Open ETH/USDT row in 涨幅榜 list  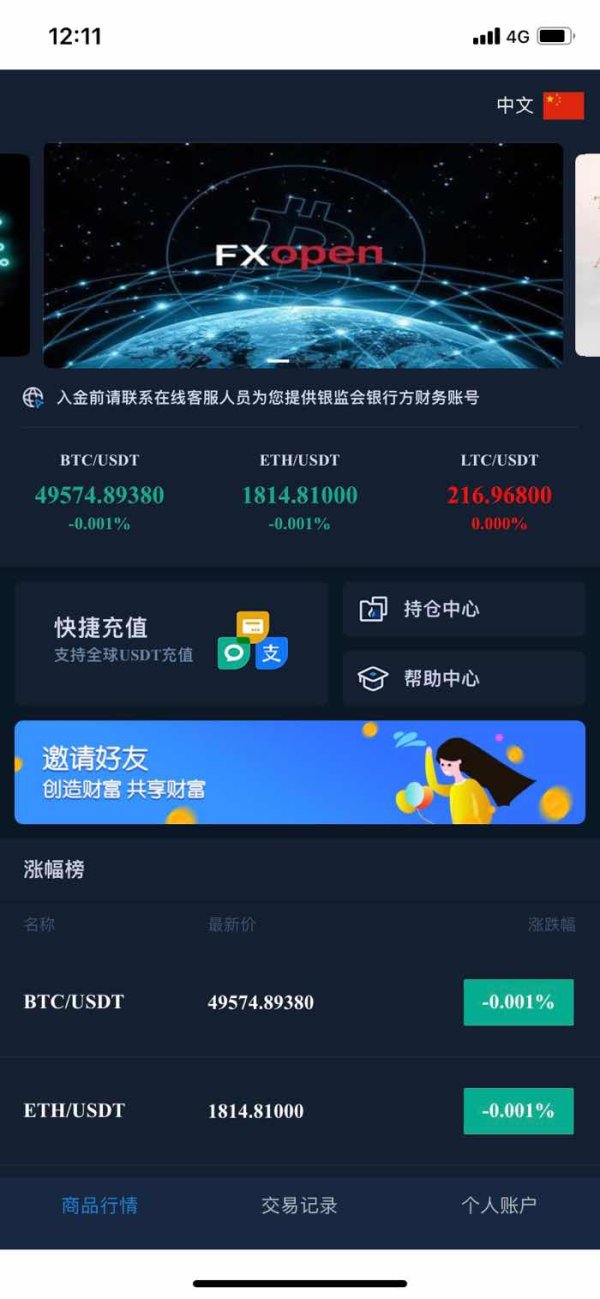300,1111
